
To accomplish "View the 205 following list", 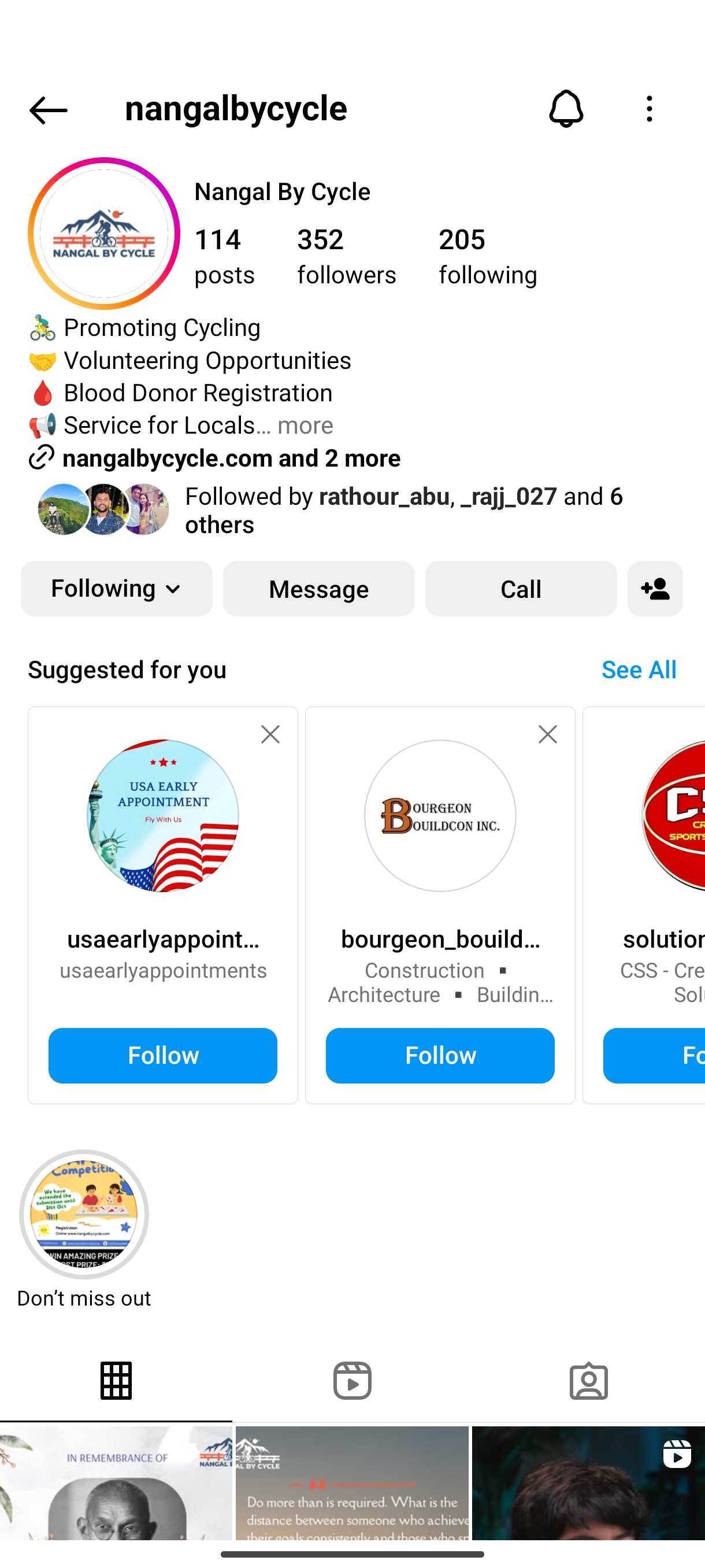I will tap(488, 256).
